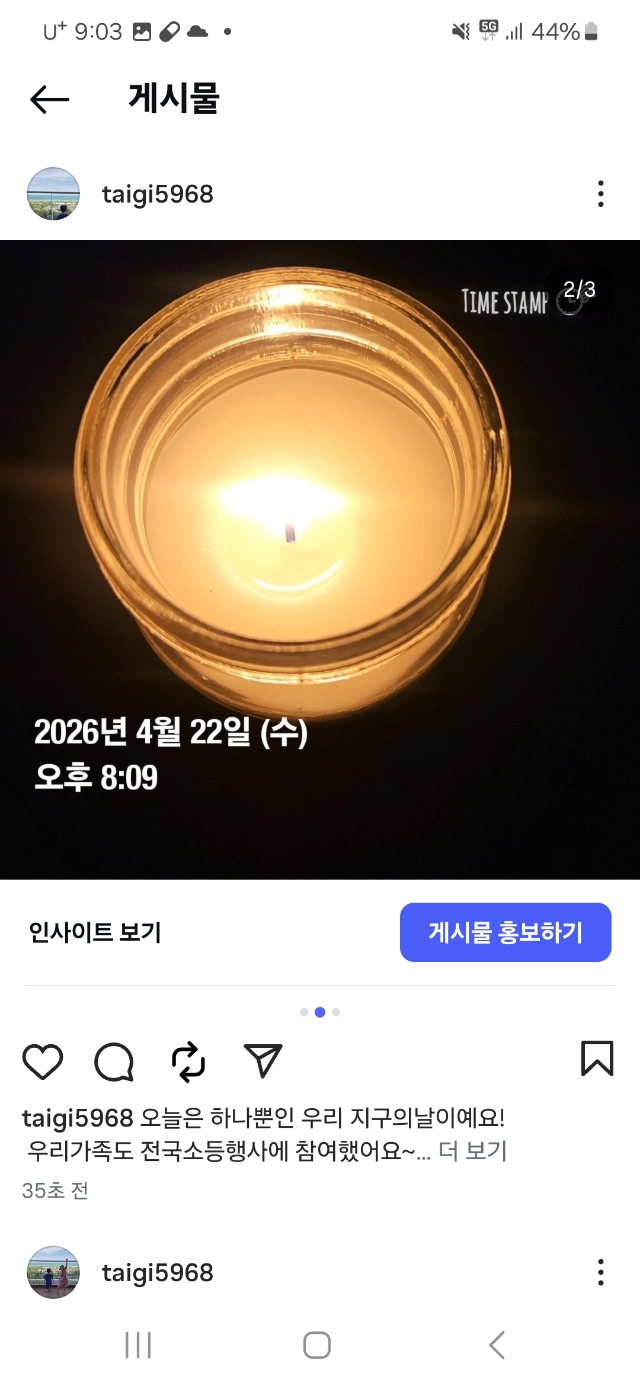This screenshot has height=1386, width=640.
Task: Expand the caption with 더 보기
Action: 473,1151
